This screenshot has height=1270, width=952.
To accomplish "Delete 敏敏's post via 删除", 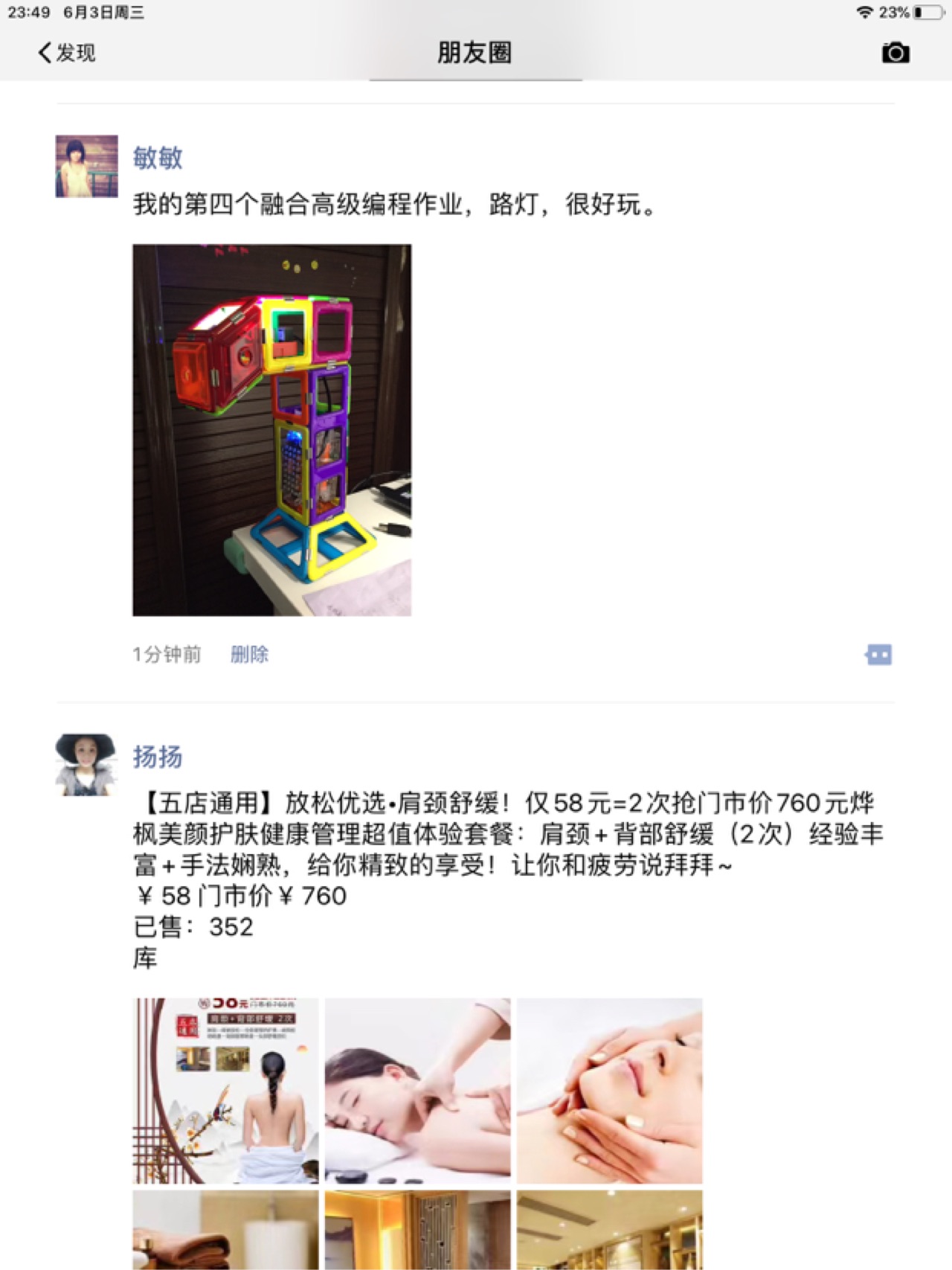I will point(249,654).
